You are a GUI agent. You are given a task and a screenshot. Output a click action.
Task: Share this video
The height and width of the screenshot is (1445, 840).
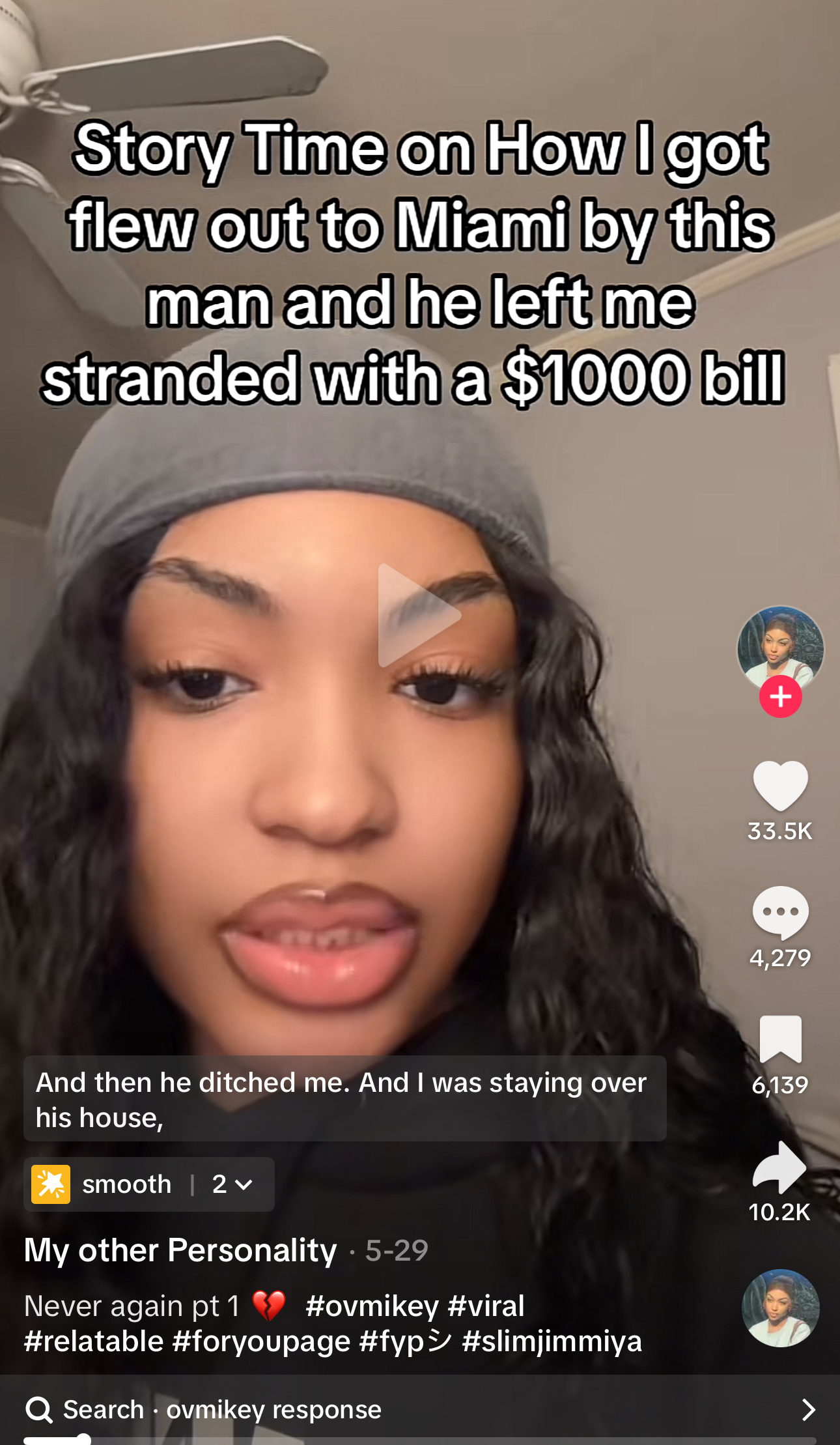[x=780, y=1167]
